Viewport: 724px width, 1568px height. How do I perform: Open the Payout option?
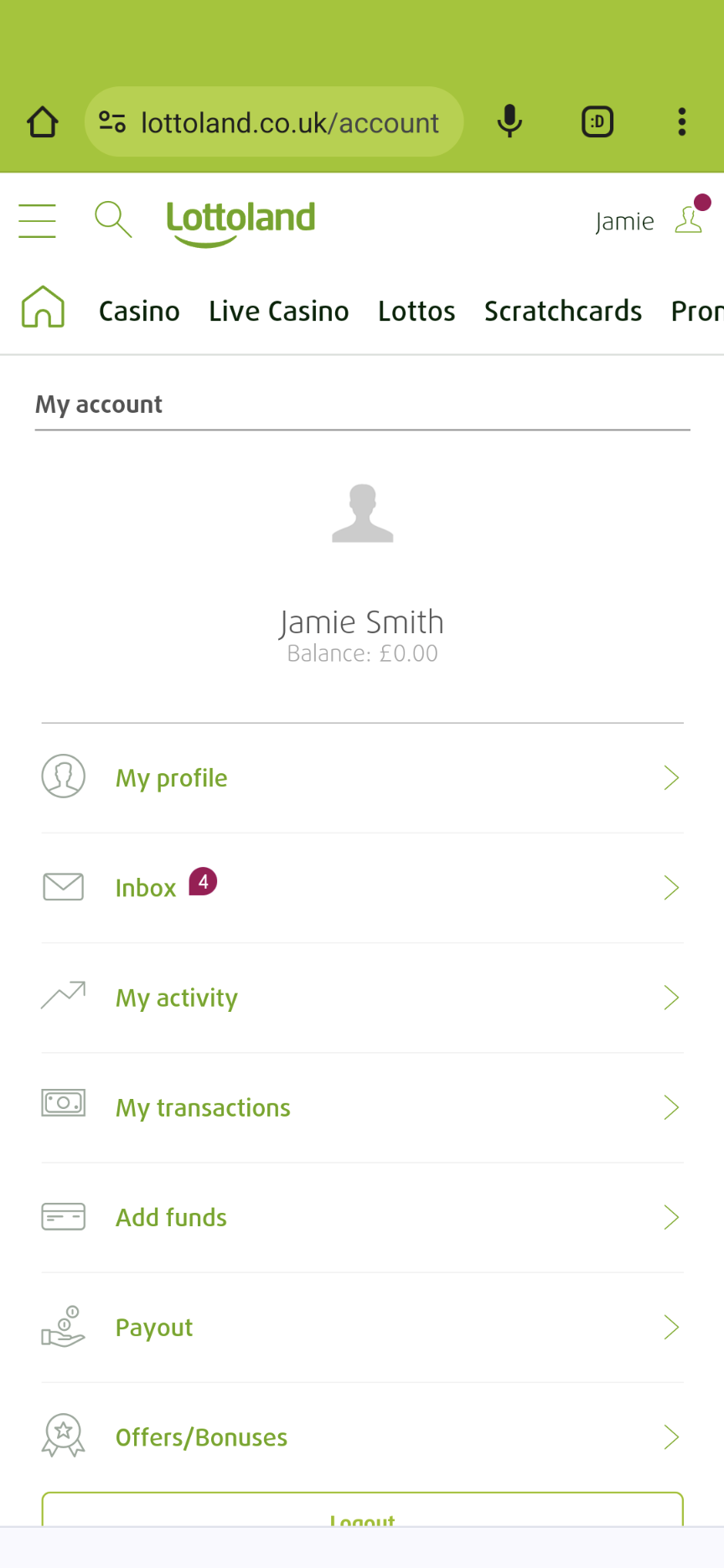[x=362, y=1328]
